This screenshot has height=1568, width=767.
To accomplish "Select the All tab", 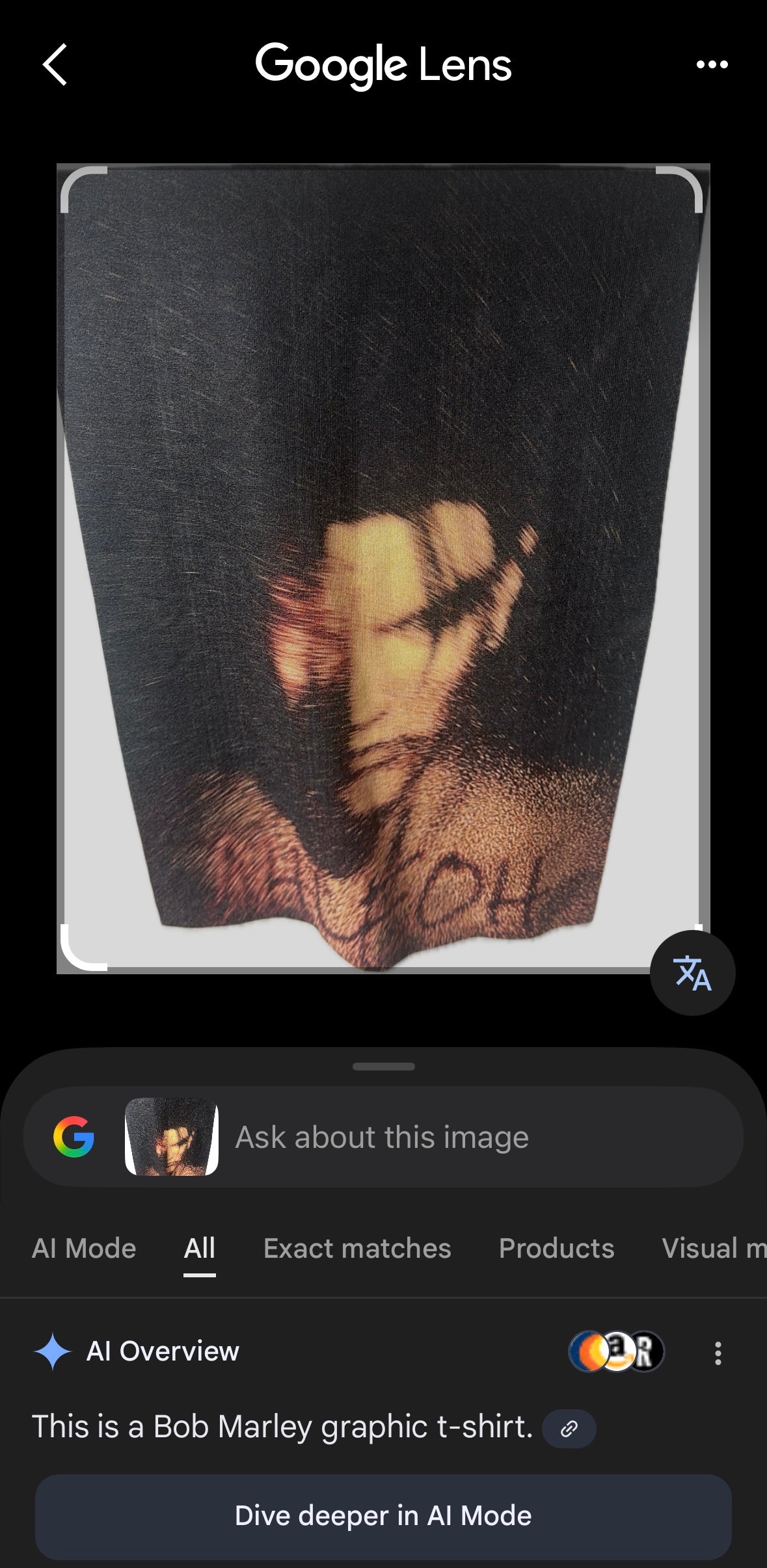I will point(199,1249).
